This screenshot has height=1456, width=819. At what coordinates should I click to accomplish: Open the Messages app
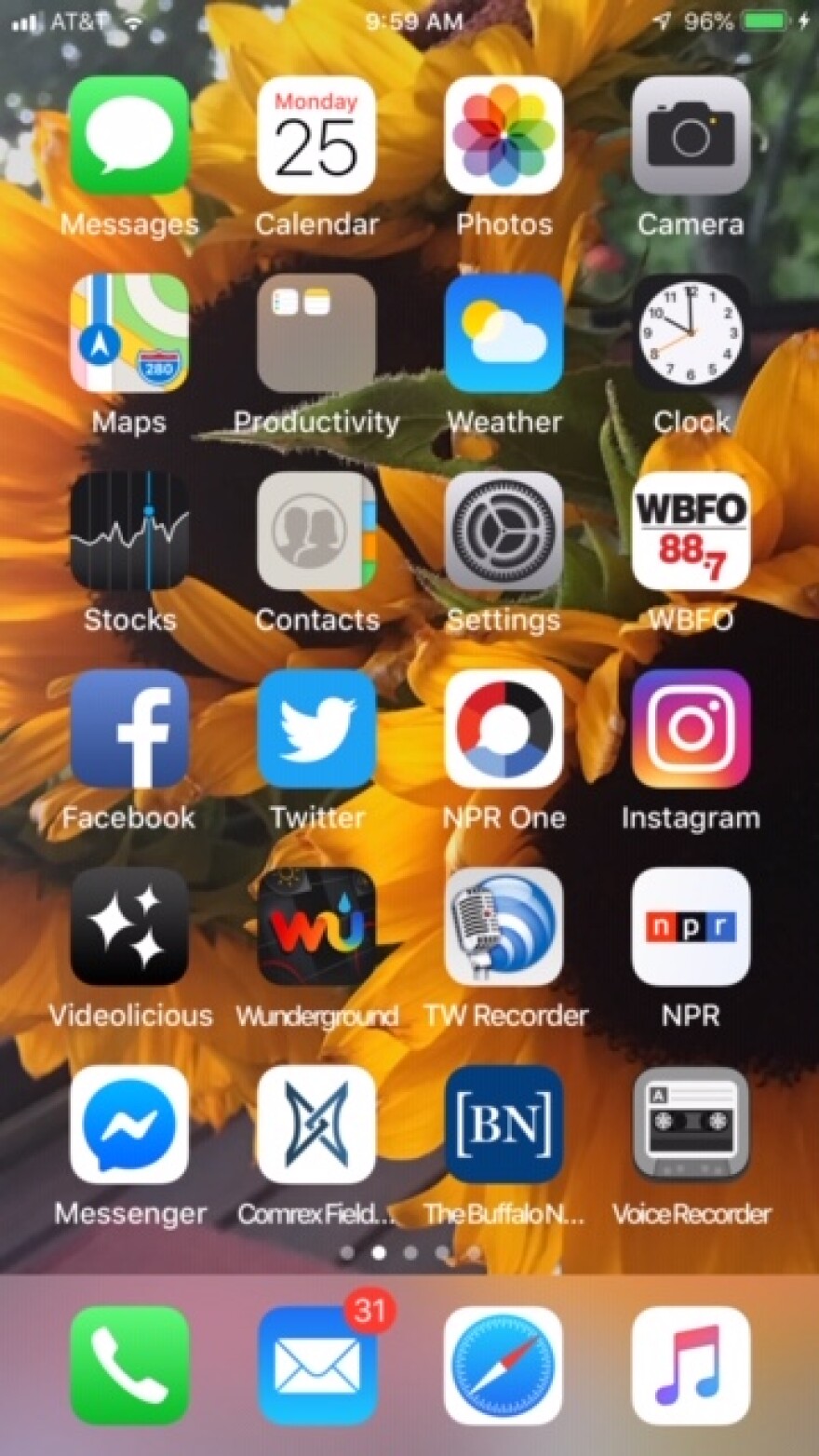(x=129, y=136)
